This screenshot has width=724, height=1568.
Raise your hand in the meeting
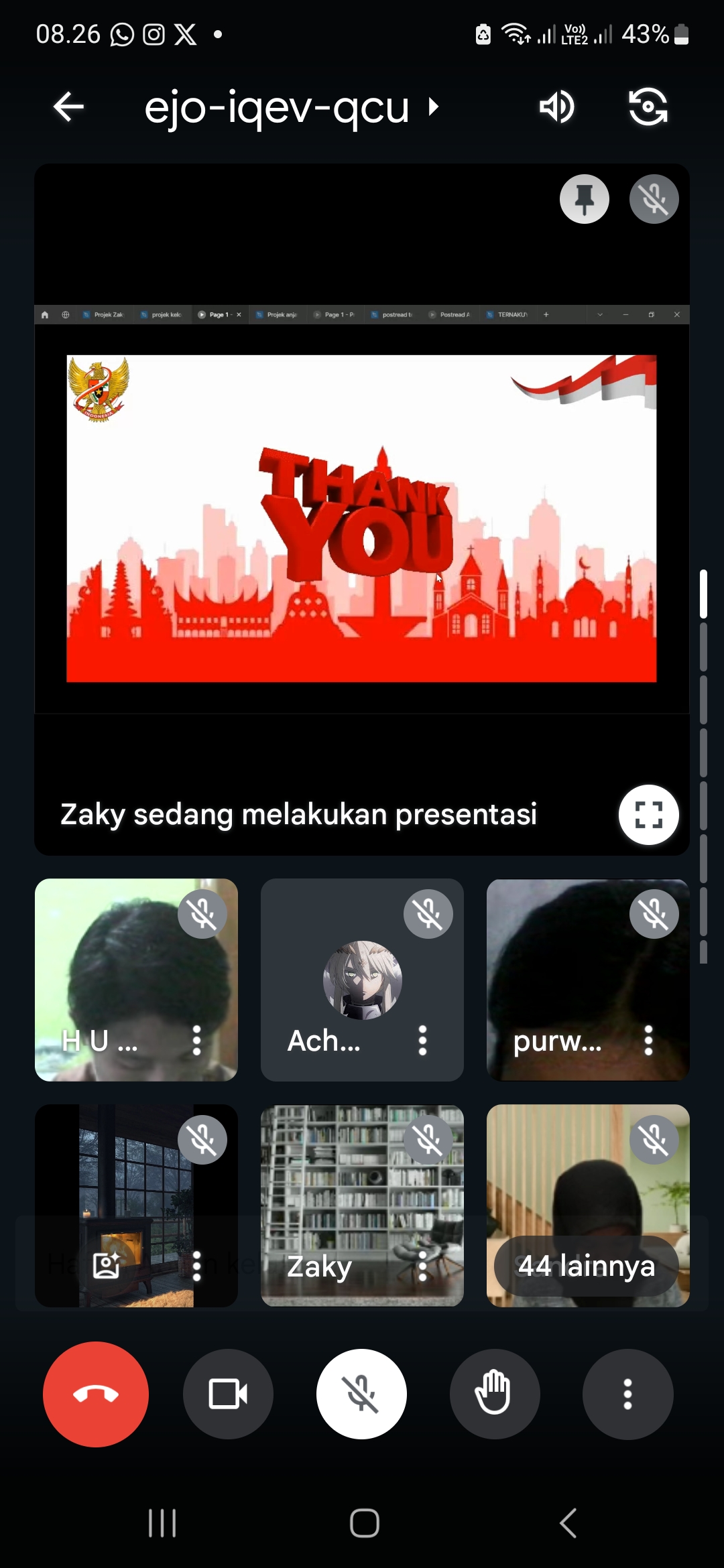(494, 1394)
